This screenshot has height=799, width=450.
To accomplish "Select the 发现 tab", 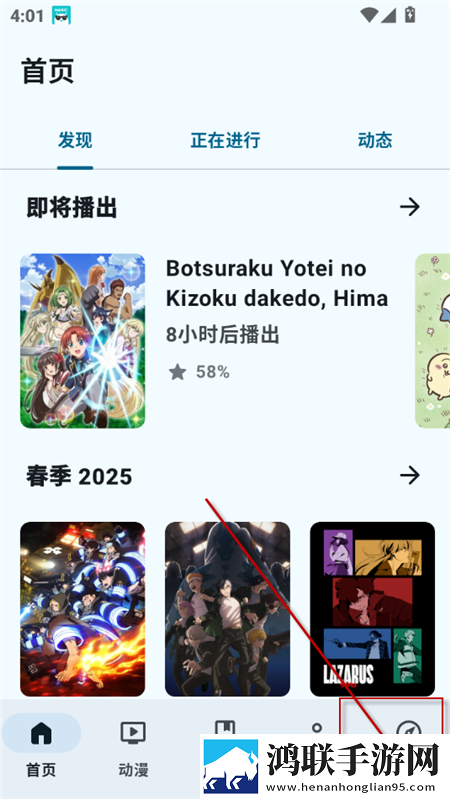I will pyautogui.click(x=75, y=140).
